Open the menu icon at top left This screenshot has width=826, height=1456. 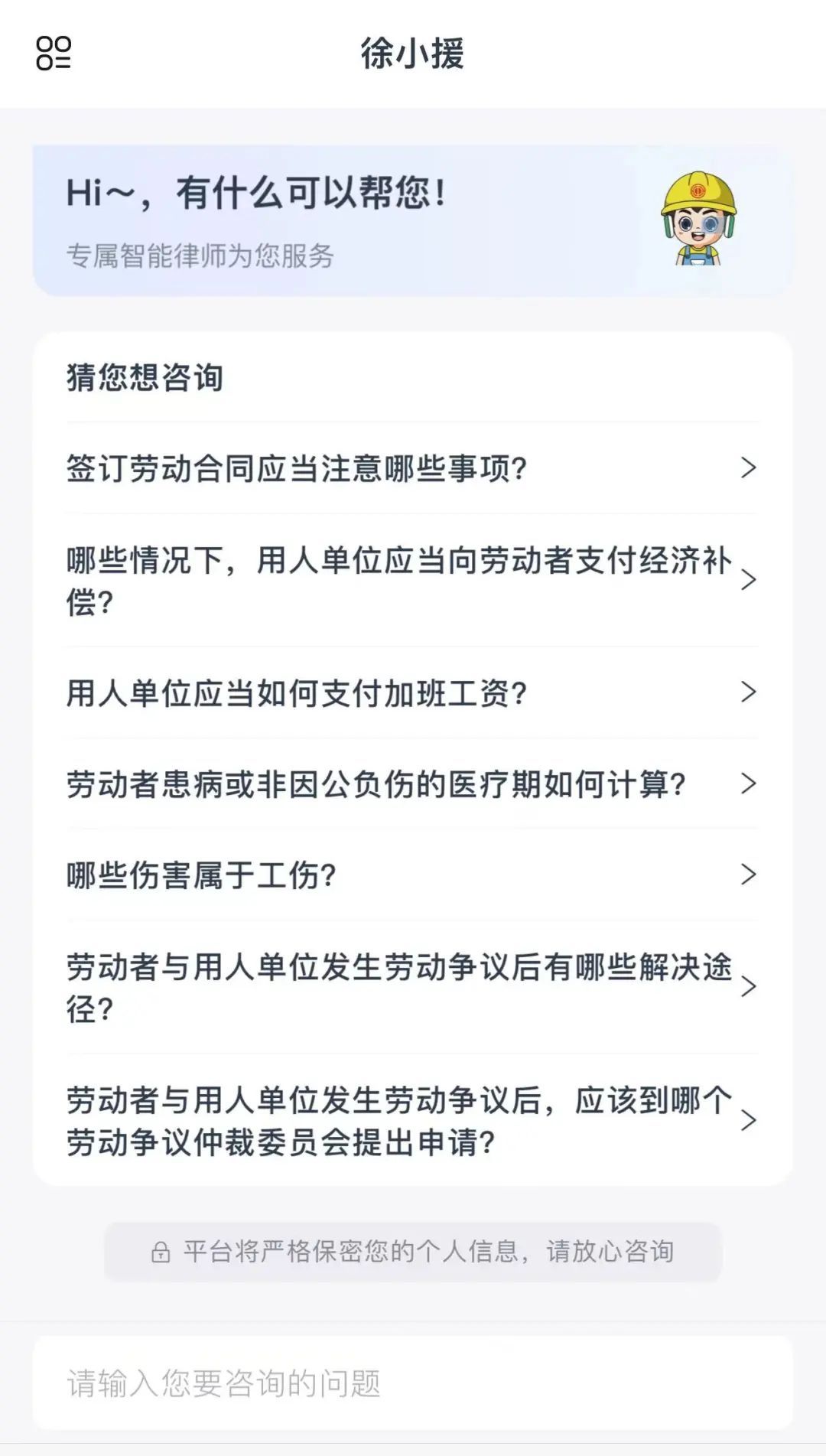click(x=54, y=54)
